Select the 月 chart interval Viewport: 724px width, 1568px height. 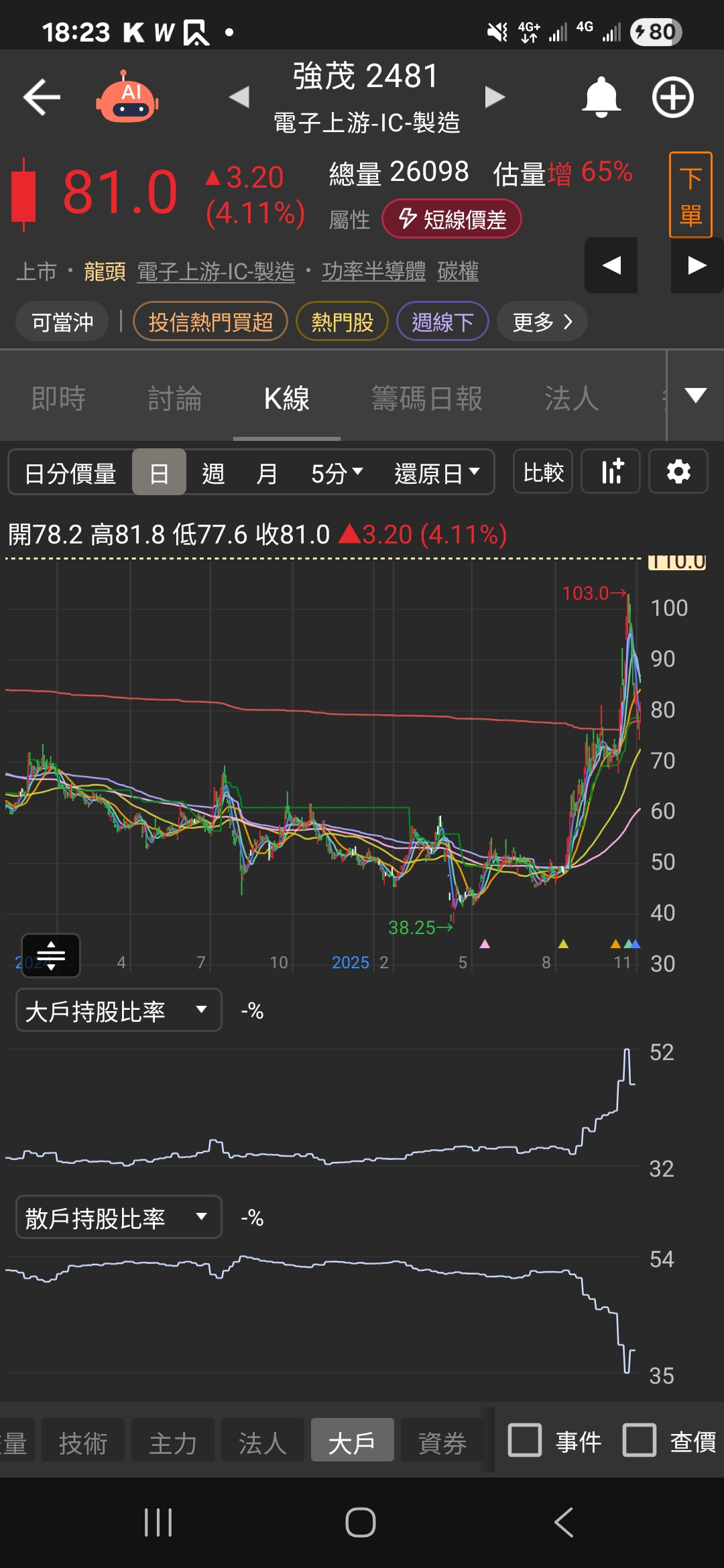(267, 474)
